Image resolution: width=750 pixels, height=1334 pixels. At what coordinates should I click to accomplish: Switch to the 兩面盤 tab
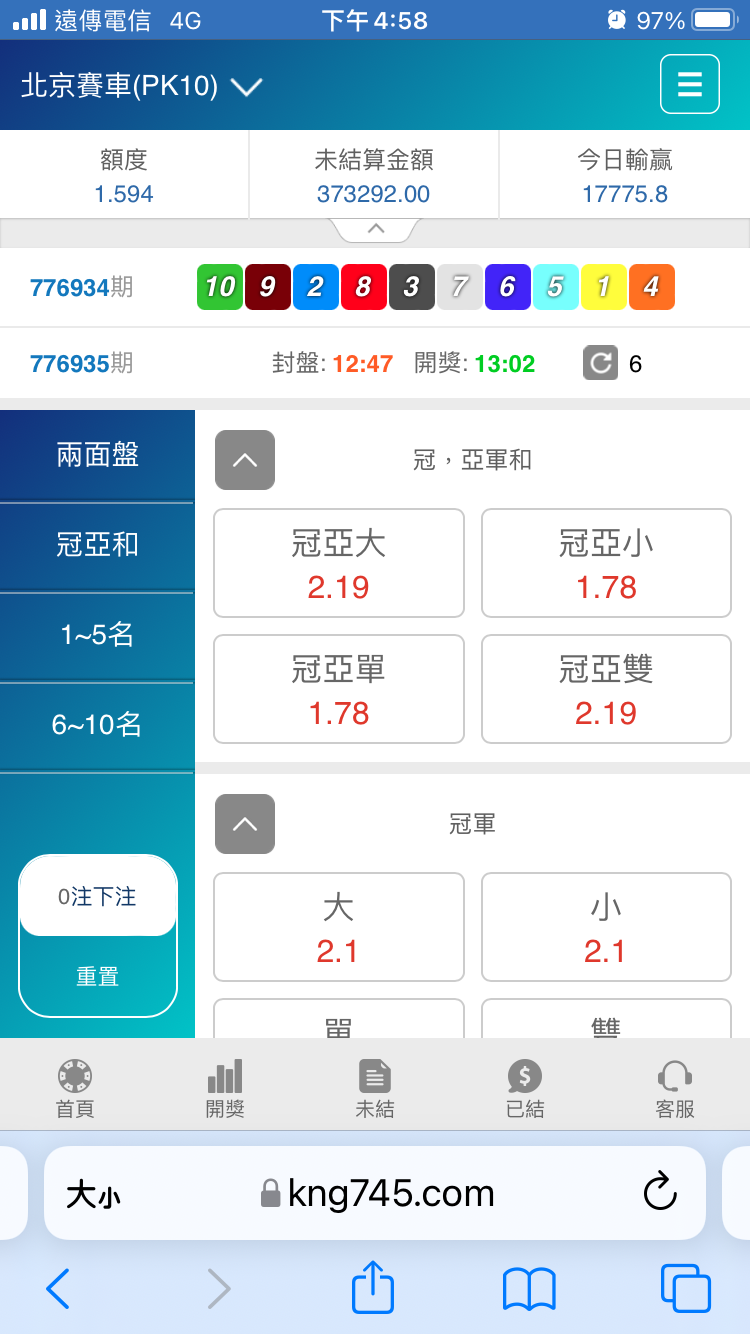(97, 456)
